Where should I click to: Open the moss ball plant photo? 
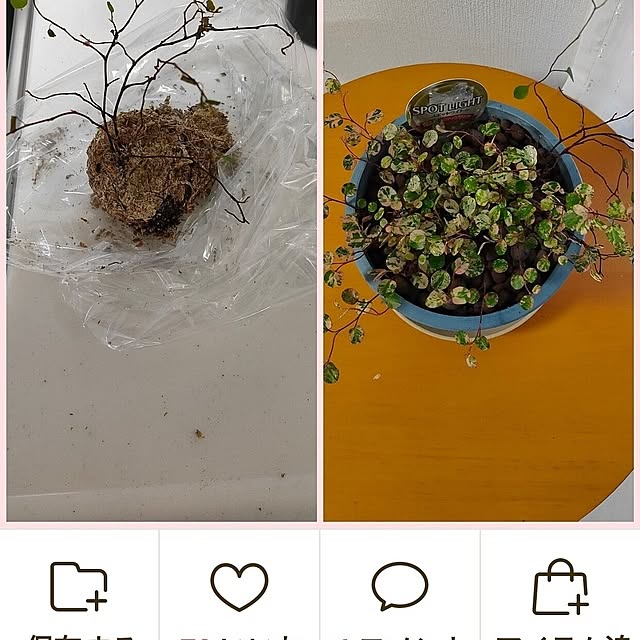[161, 260]
